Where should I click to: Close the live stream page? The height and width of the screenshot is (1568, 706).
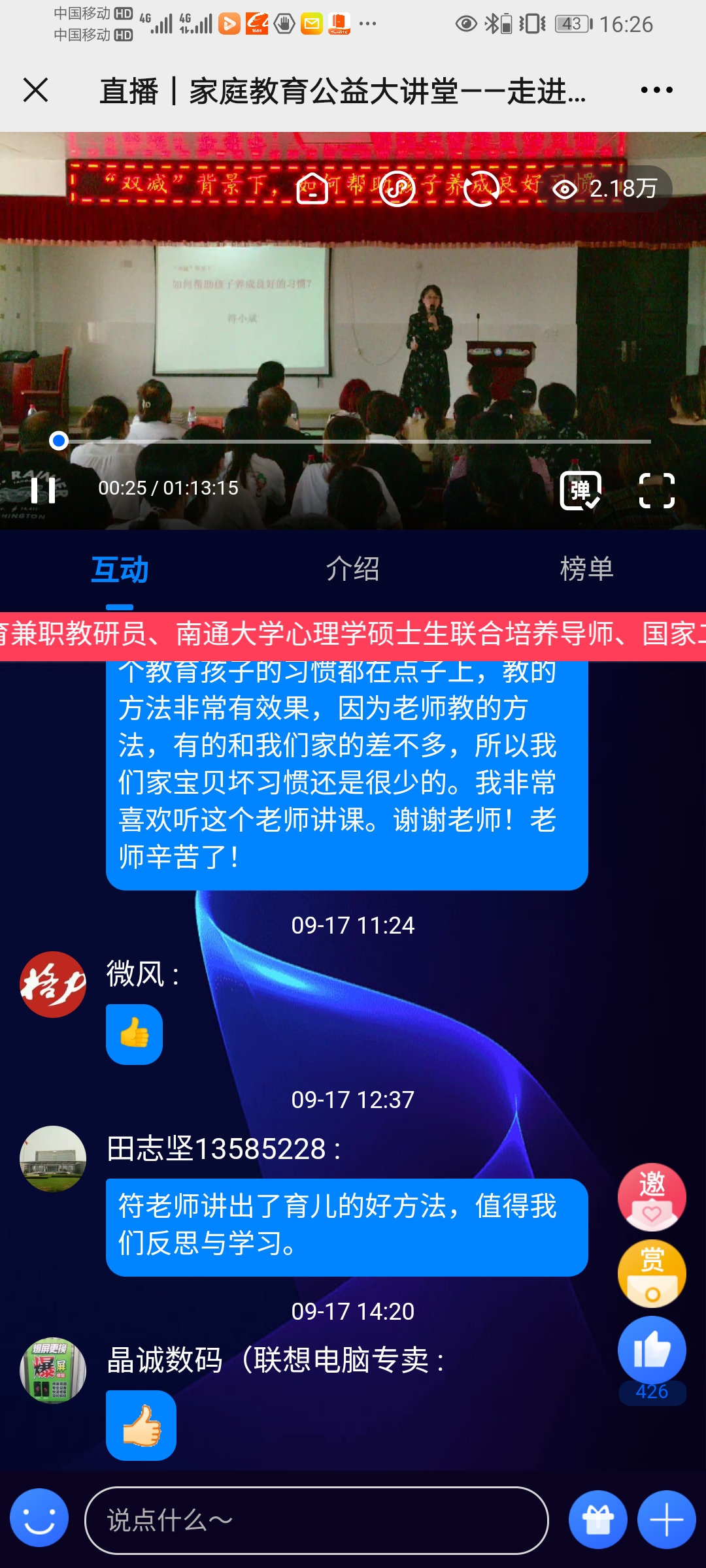(36, 90)
